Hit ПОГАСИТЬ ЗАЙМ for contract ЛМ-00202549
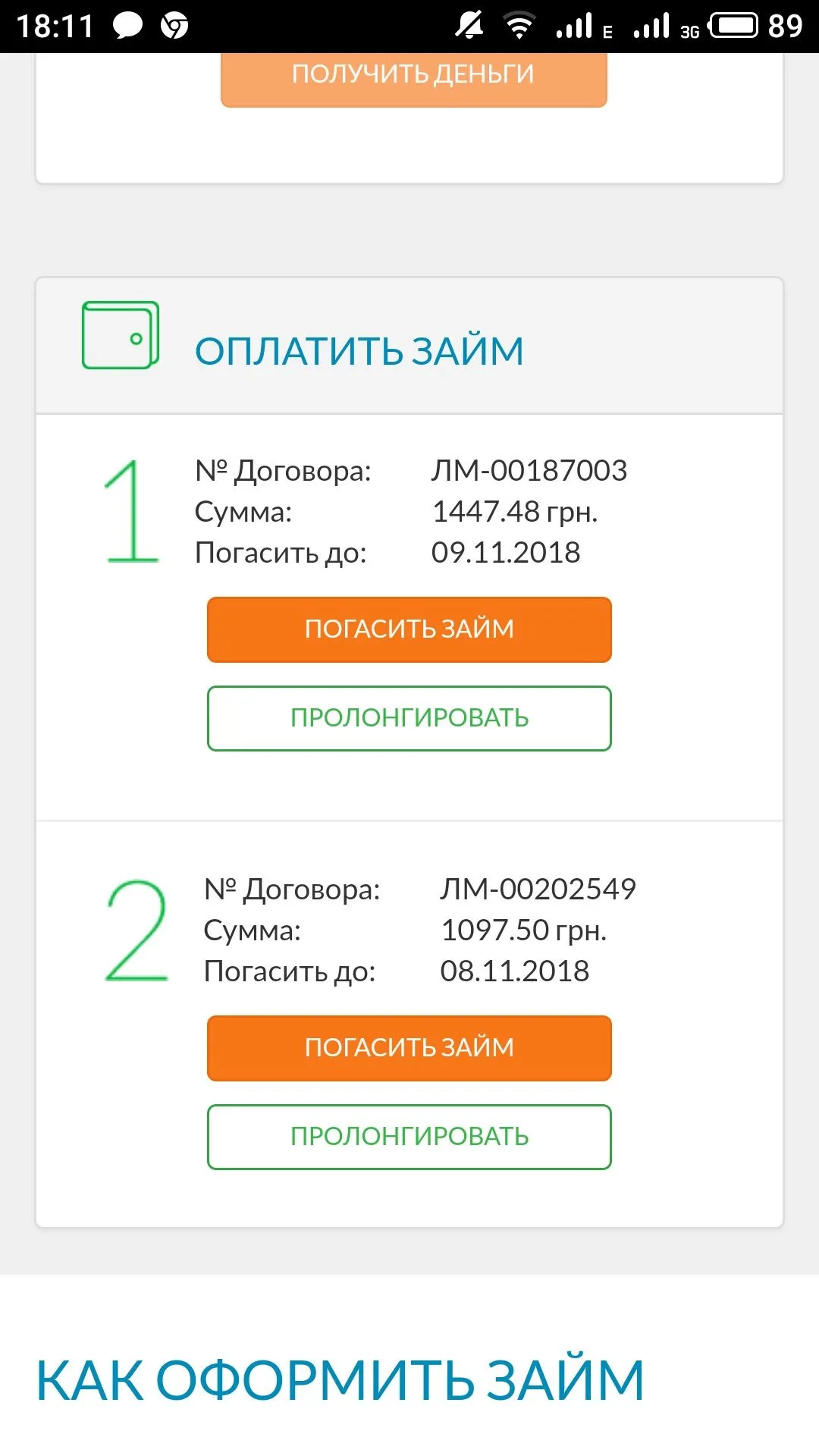 [409, 1048]
